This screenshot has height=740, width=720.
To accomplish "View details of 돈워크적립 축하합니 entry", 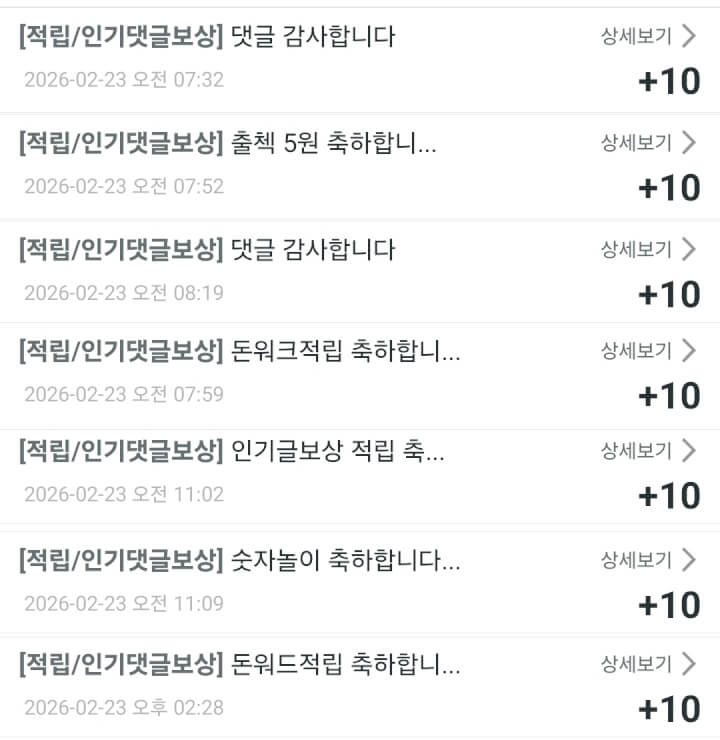I will 647,350.
